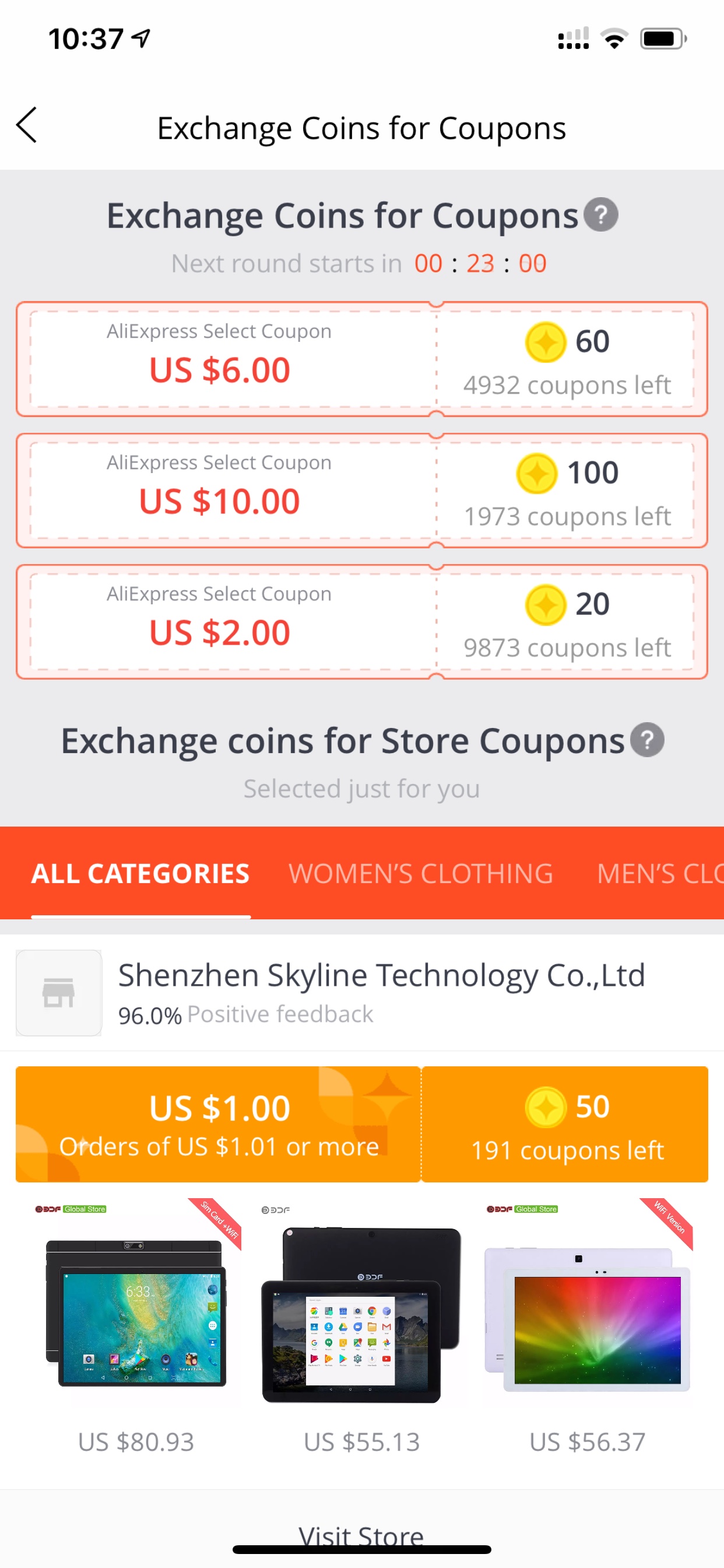Open help icon beside Store Coupons heading
Screen dimensions: 724x1568
point(646,740)
